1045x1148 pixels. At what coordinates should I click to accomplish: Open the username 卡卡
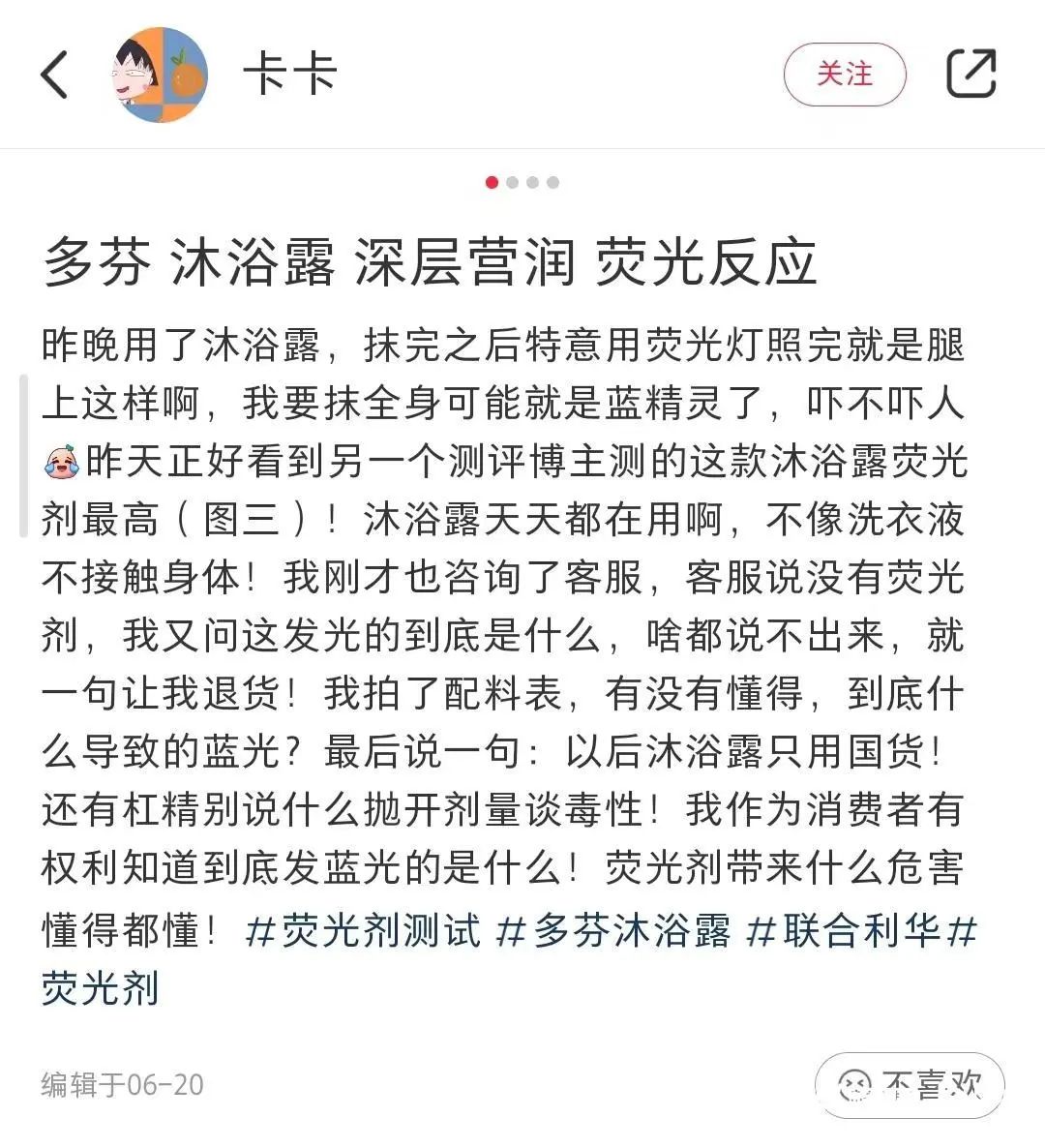click(x=289, y=75)
